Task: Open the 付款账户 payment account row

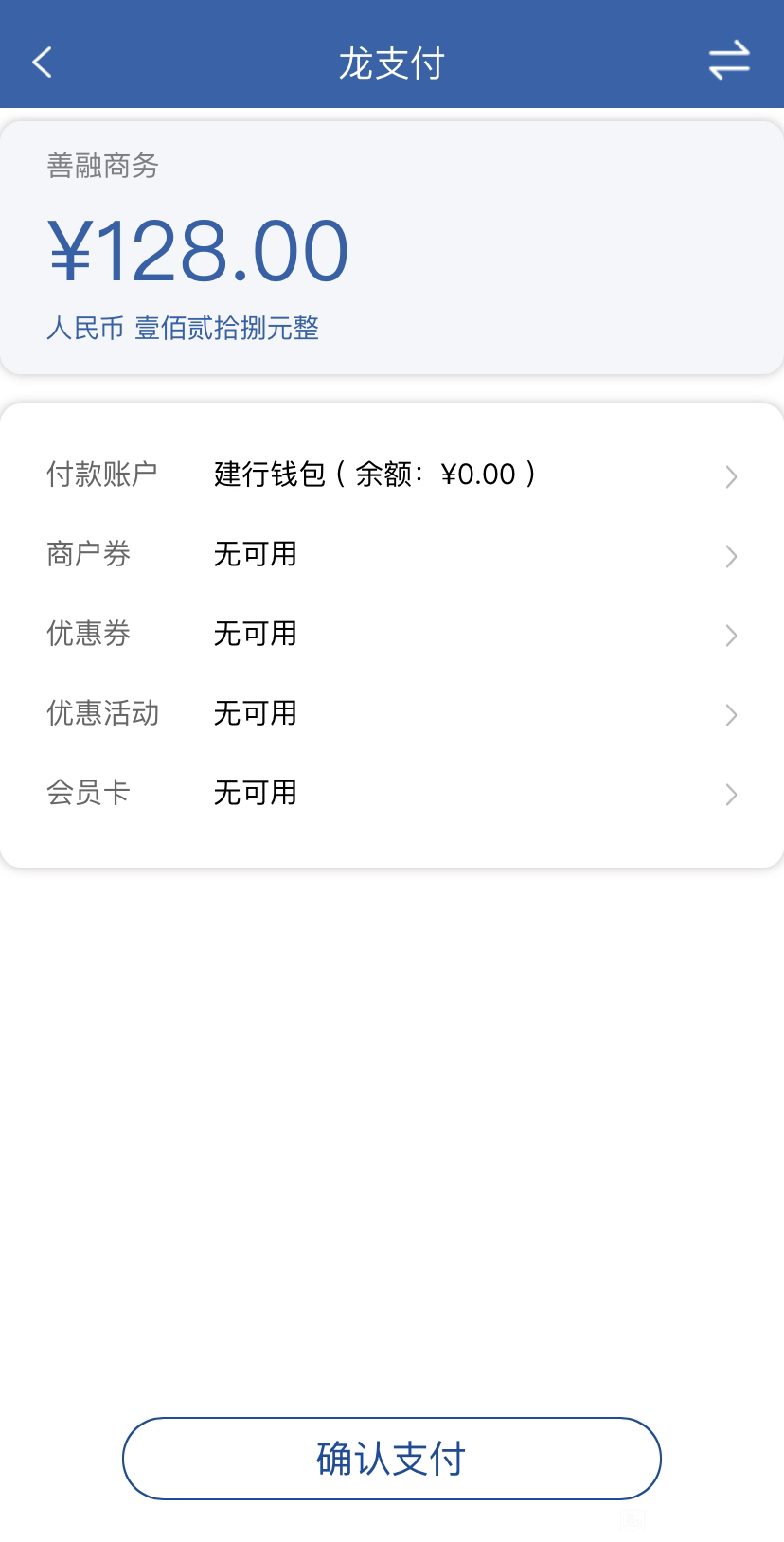Action: 392,475
